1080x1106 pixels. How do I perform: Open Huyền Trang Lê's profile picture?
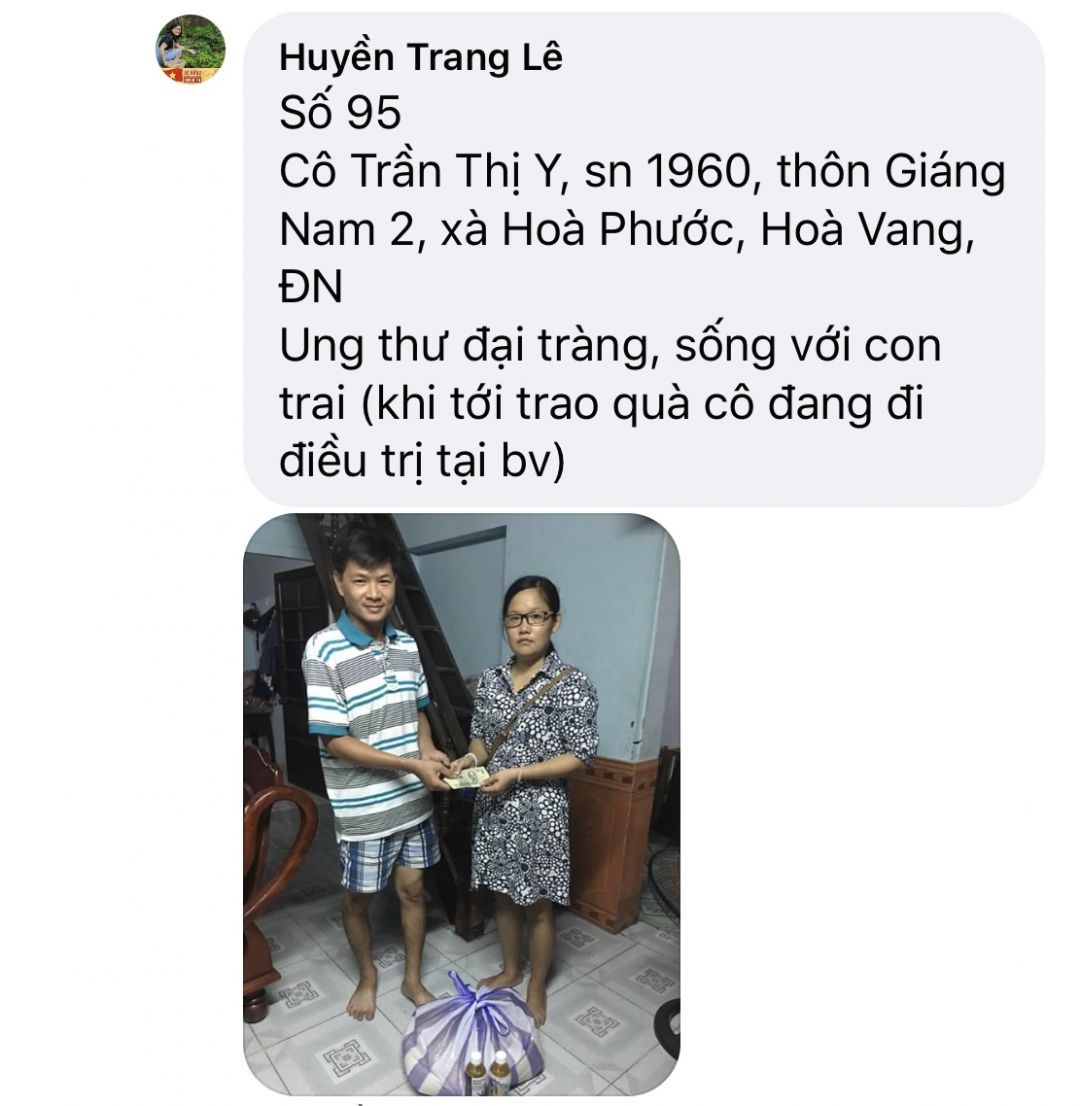click(x=190, y=49)
